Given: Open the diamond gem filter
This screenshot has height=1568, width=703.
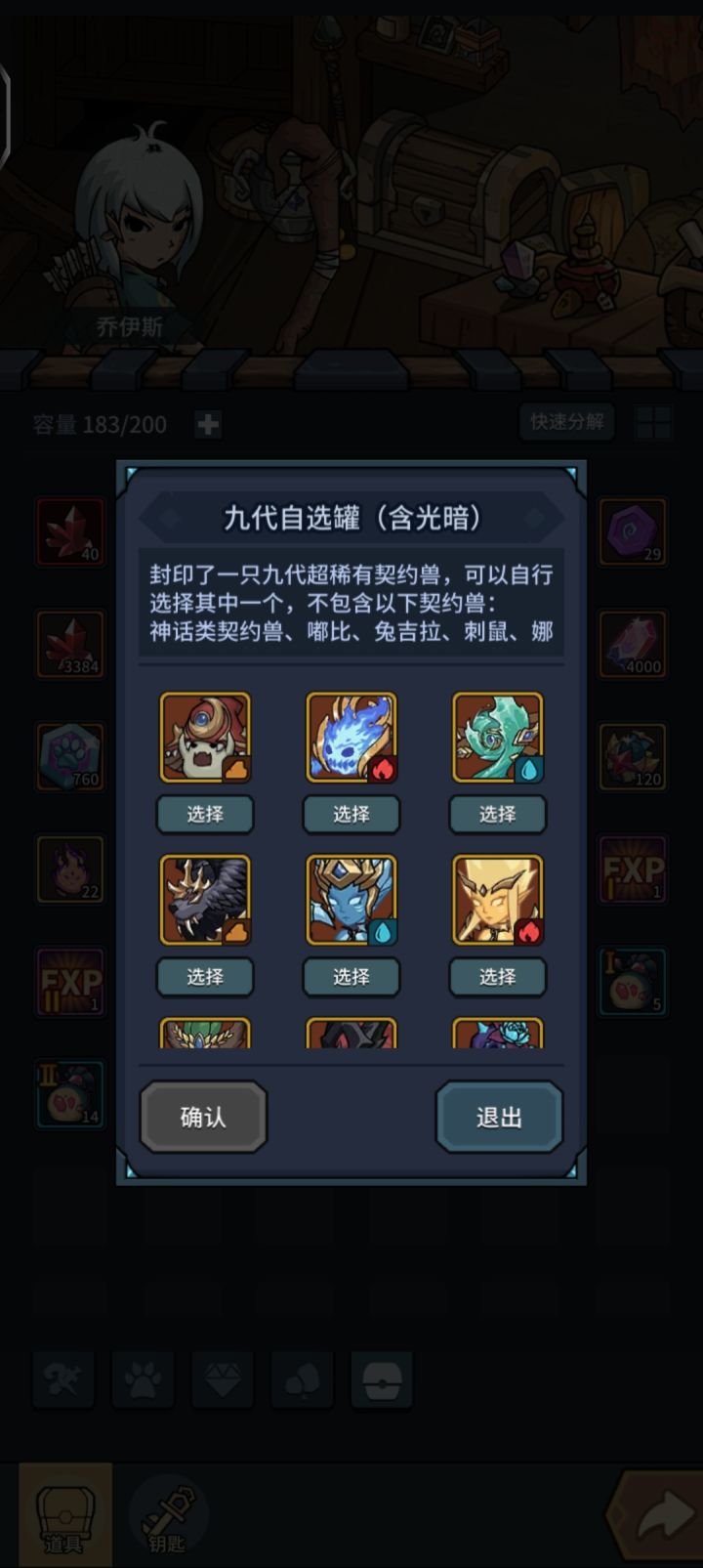Looking at the screenshot, I should pyautogui.click(x=224, y=1378).
